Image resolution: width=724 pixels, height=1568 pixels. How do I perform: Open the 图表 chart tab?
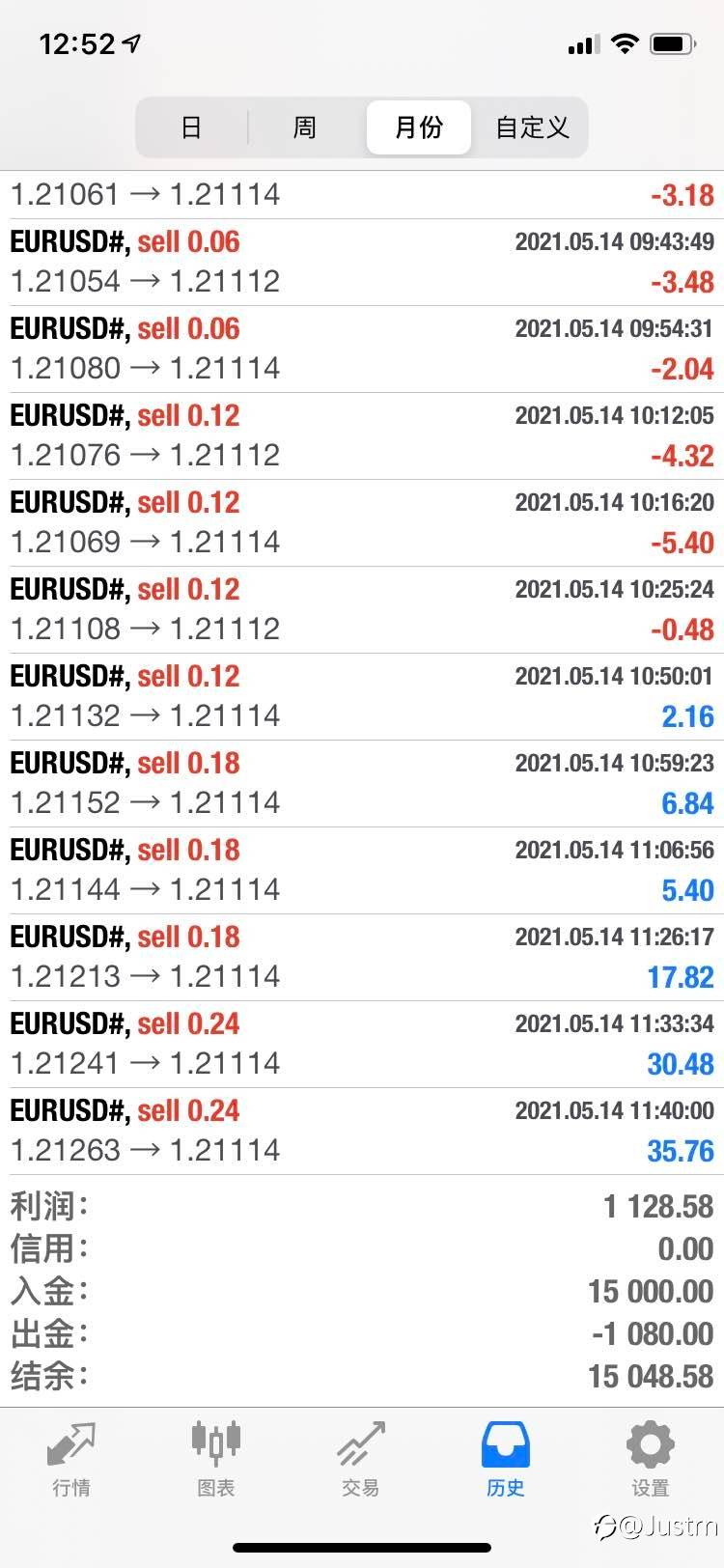215,1458
